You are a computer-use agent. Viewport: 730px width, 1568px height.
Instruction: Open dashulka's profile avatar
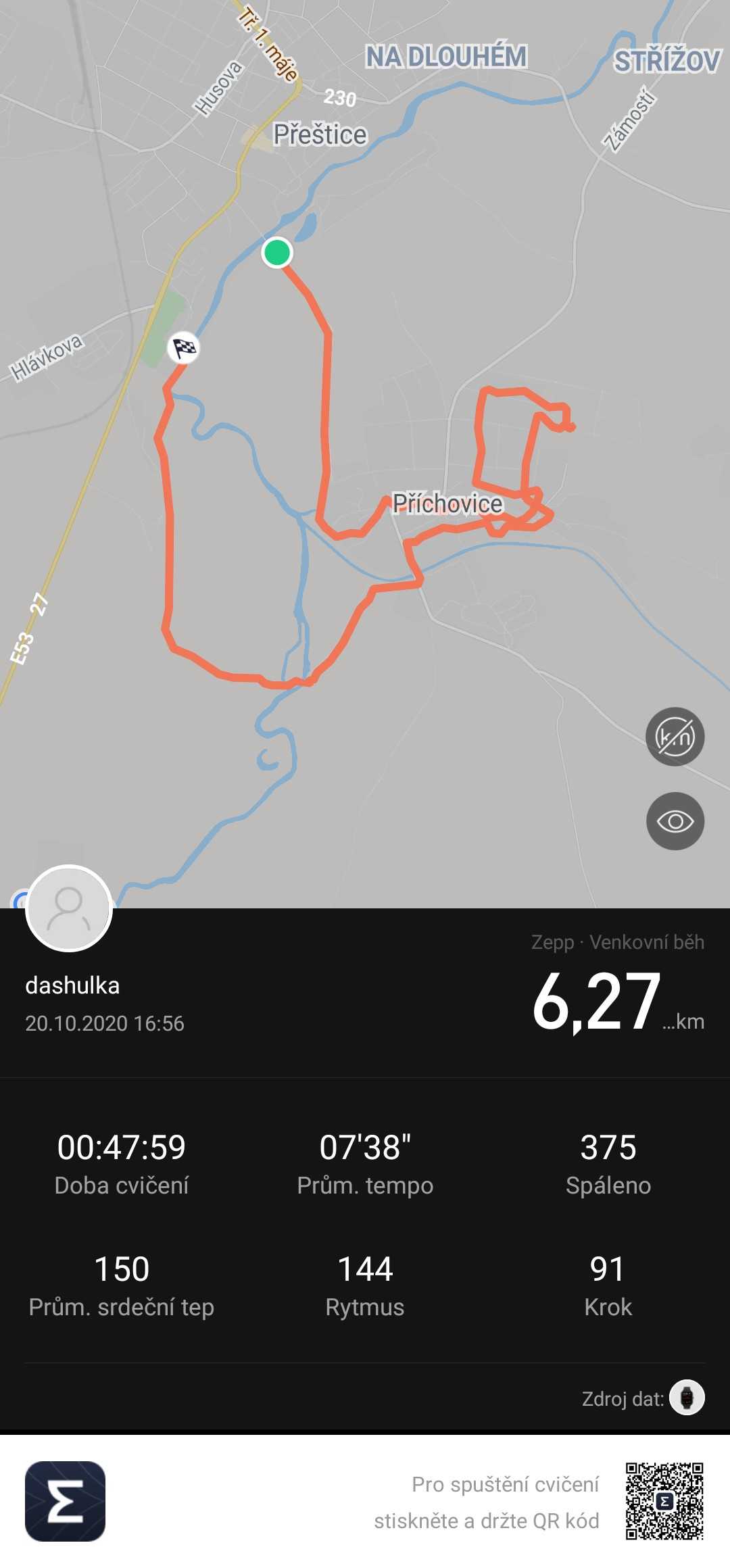coord(69,908)
